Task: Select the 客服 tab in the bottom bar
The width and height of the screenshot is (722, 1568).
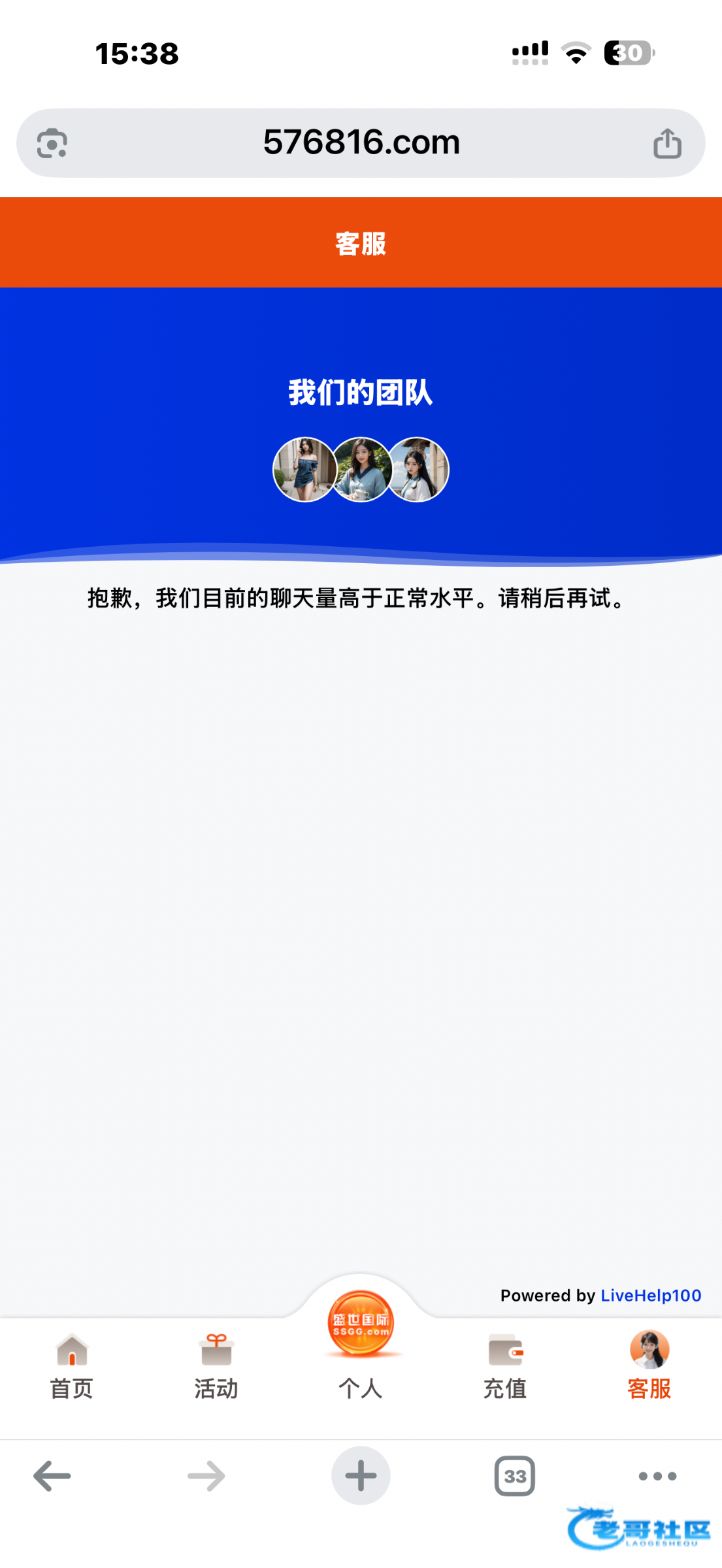Action: pyautogui.click(x=649, y=1365)
